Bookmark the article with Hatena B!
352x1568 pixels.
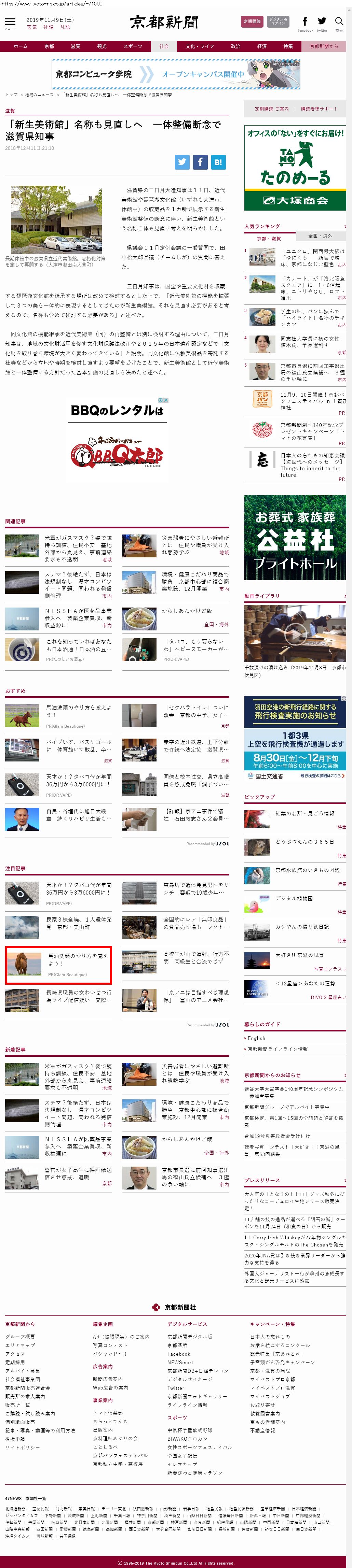[218, 162]
